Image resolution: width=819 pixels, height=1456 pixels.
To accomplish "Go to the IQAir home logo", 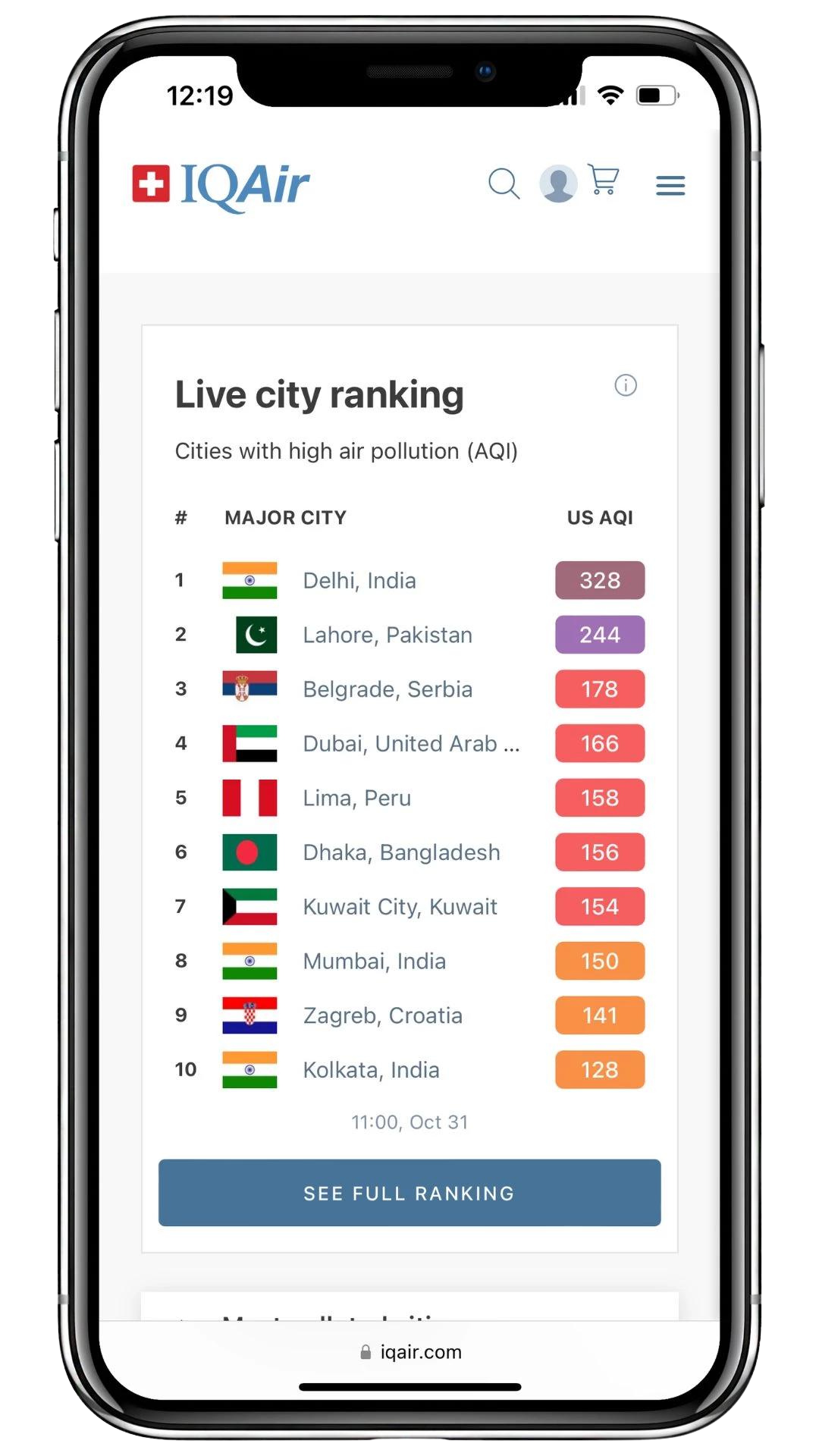I will (221, 186).
